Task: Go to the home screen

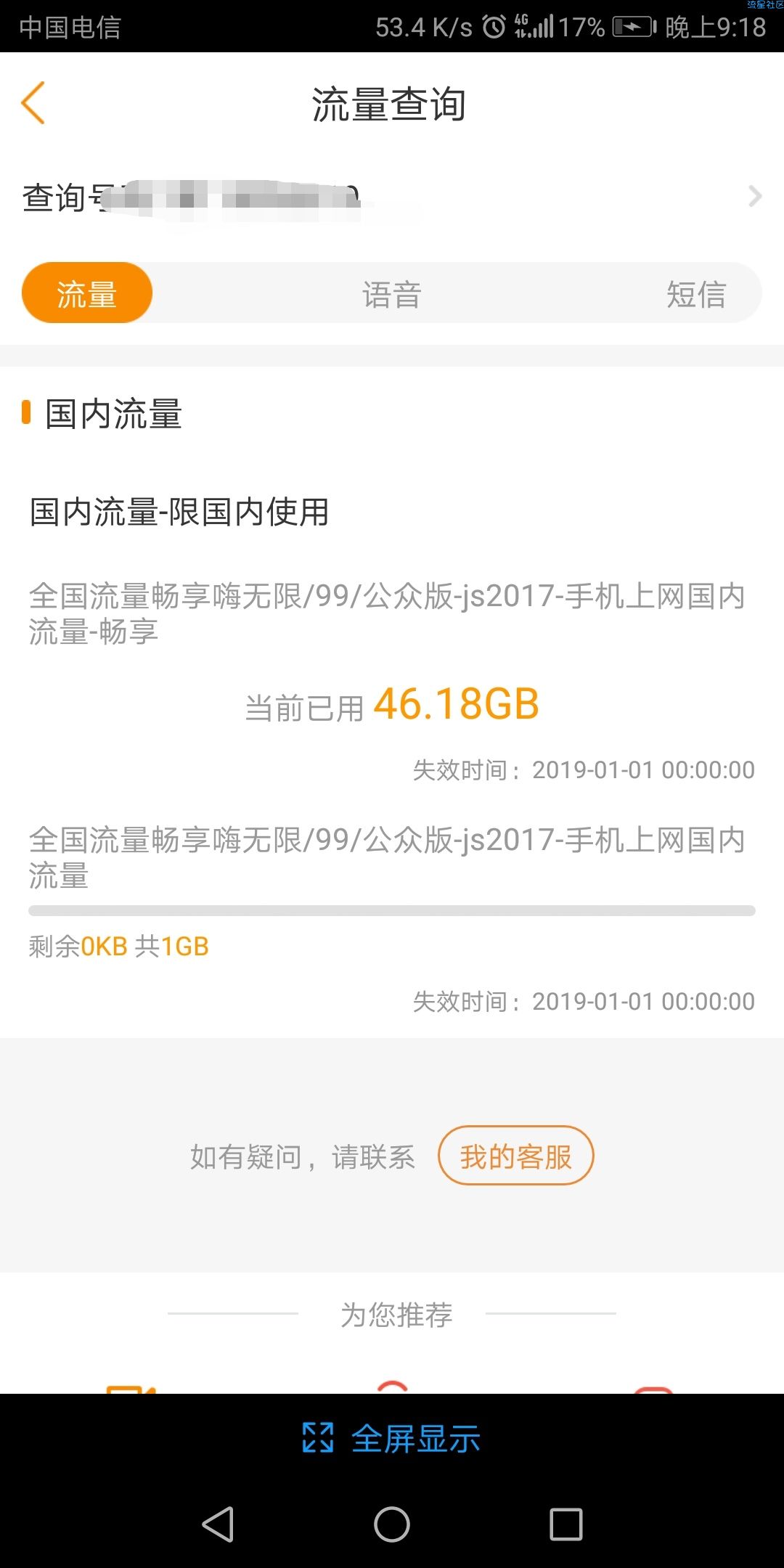Action: tap(392, 1524)
